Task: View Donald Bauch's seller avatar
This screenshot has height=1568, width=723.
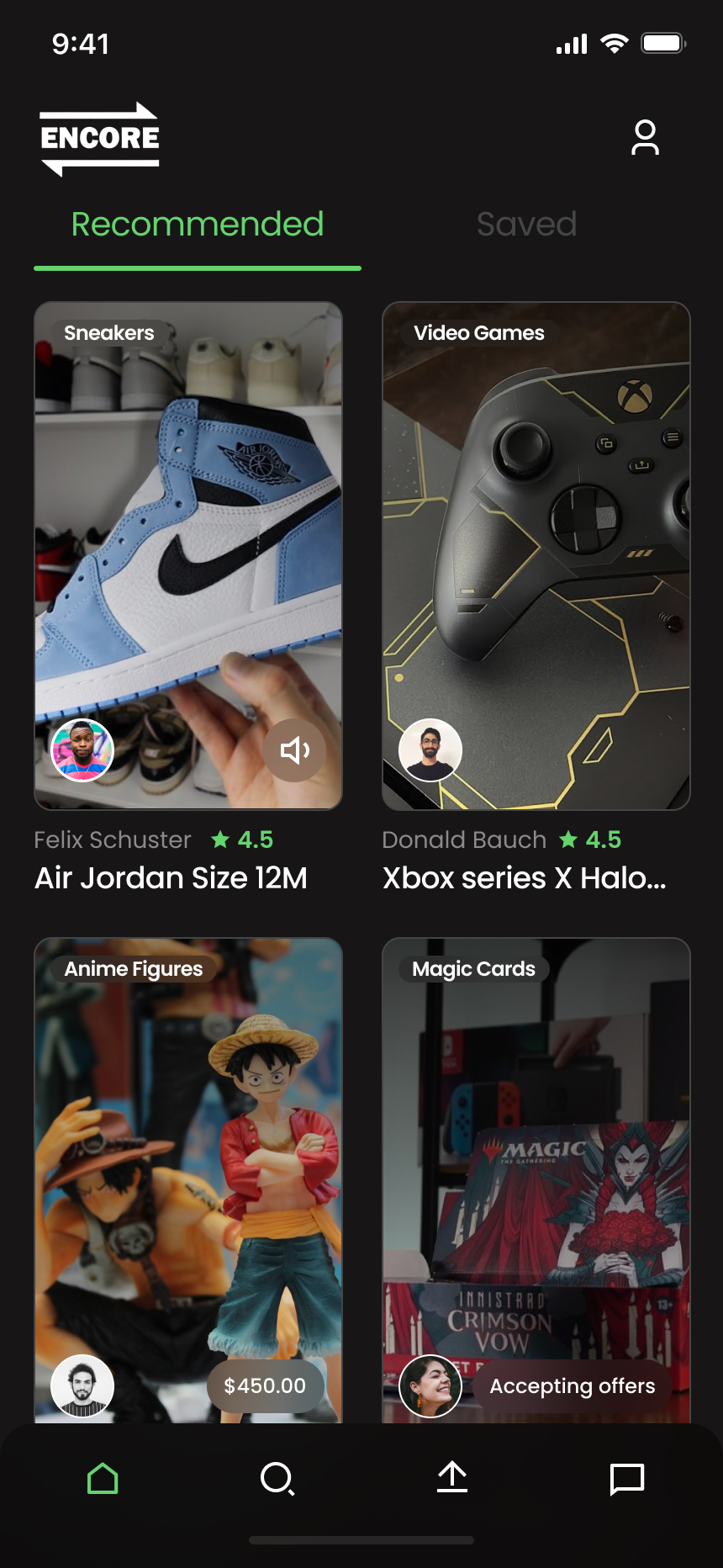Action: coord(430,750)
